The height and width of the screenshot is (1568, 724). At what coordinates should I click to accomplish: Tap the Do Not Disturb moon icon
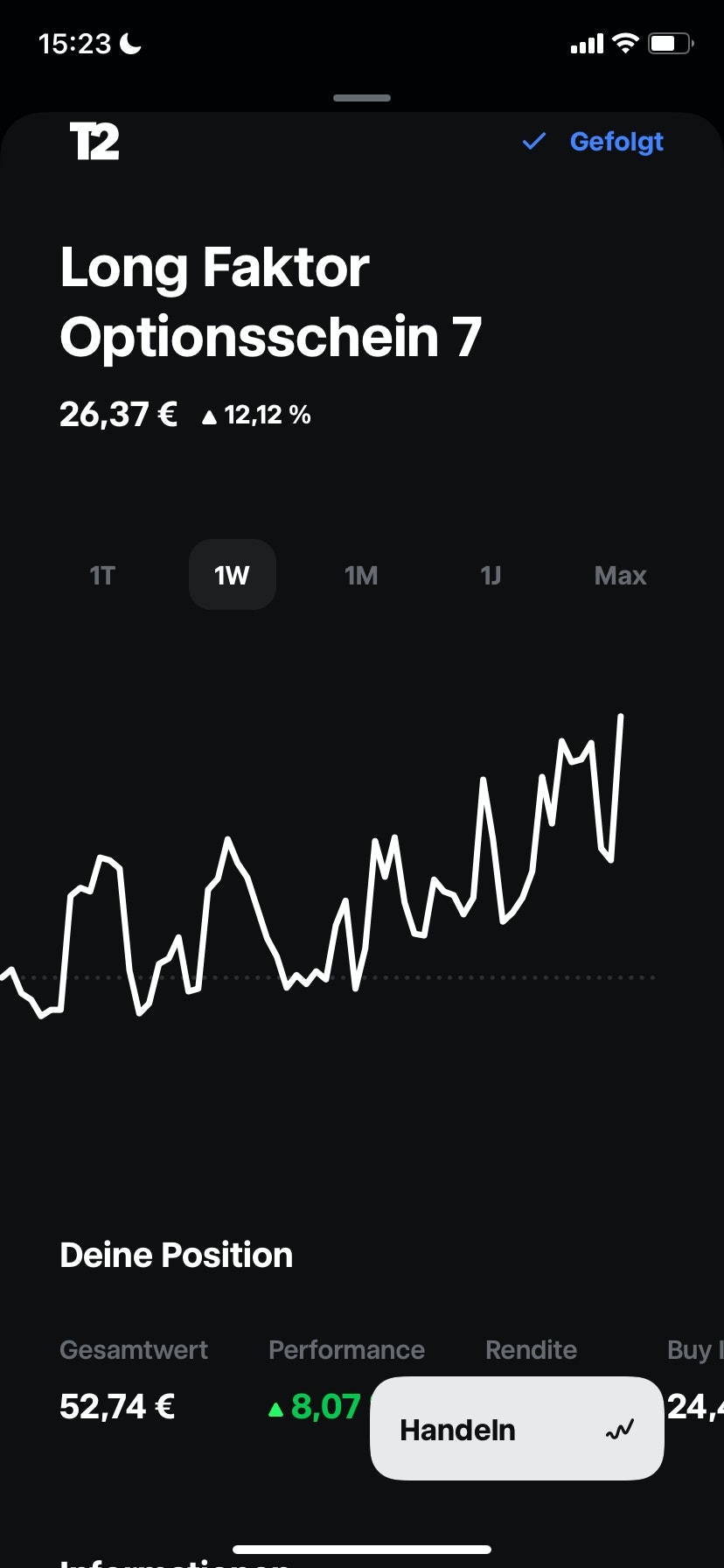[x=128, y=42]
